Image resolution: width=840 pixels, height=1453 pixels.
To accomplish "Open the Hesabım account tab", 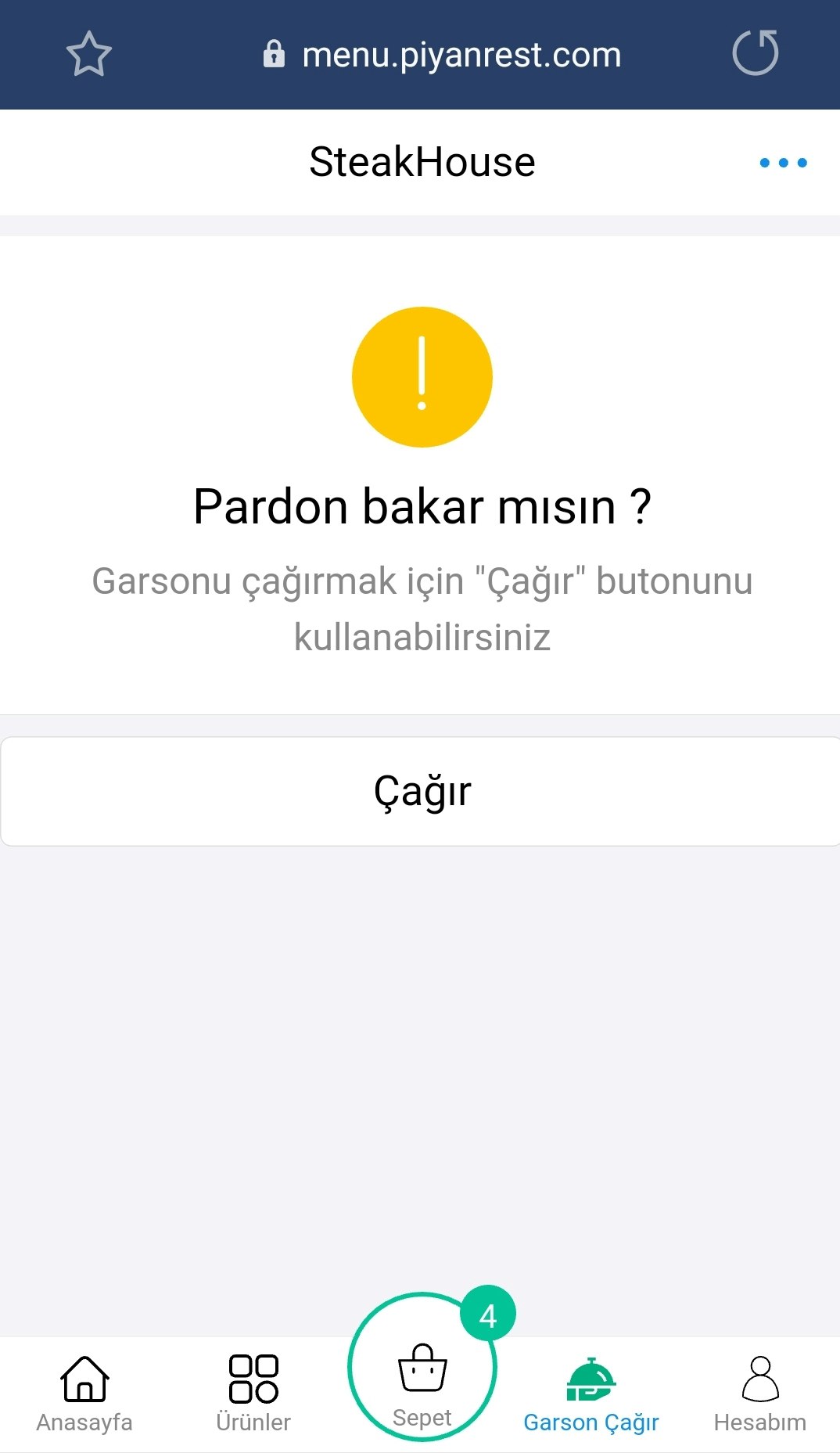I will tap(759, 1394).
